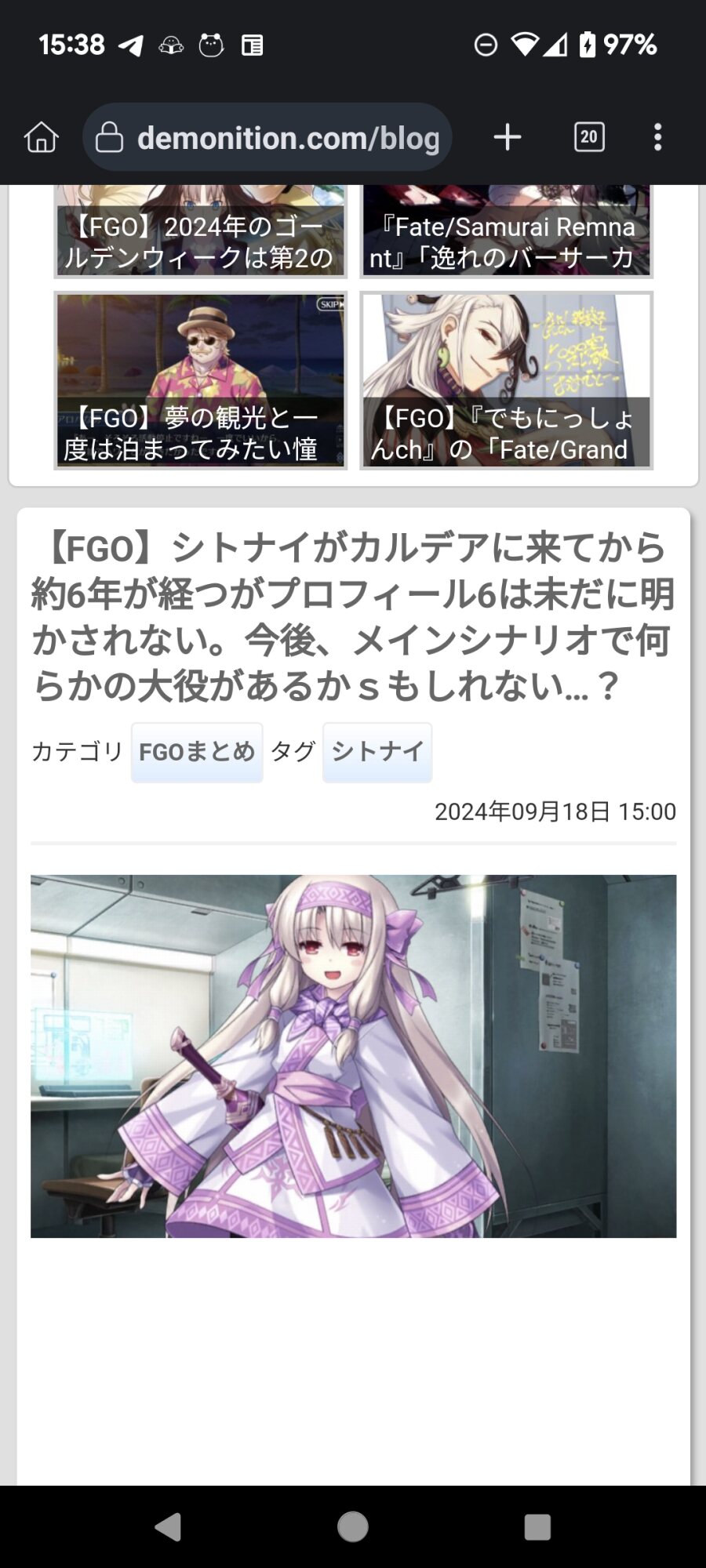Open the シトナイ character illustration

353,1055
